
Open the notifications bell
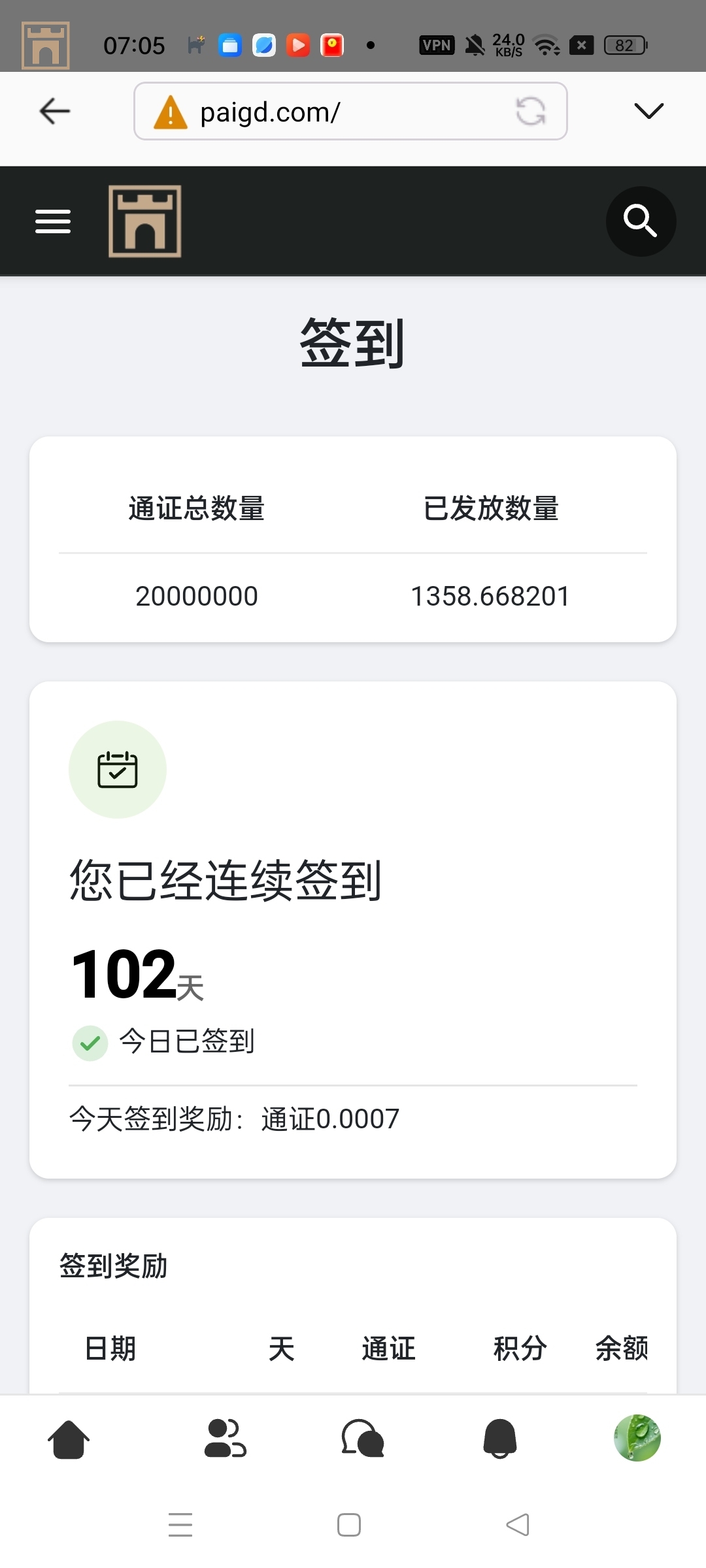point(500,1439)
